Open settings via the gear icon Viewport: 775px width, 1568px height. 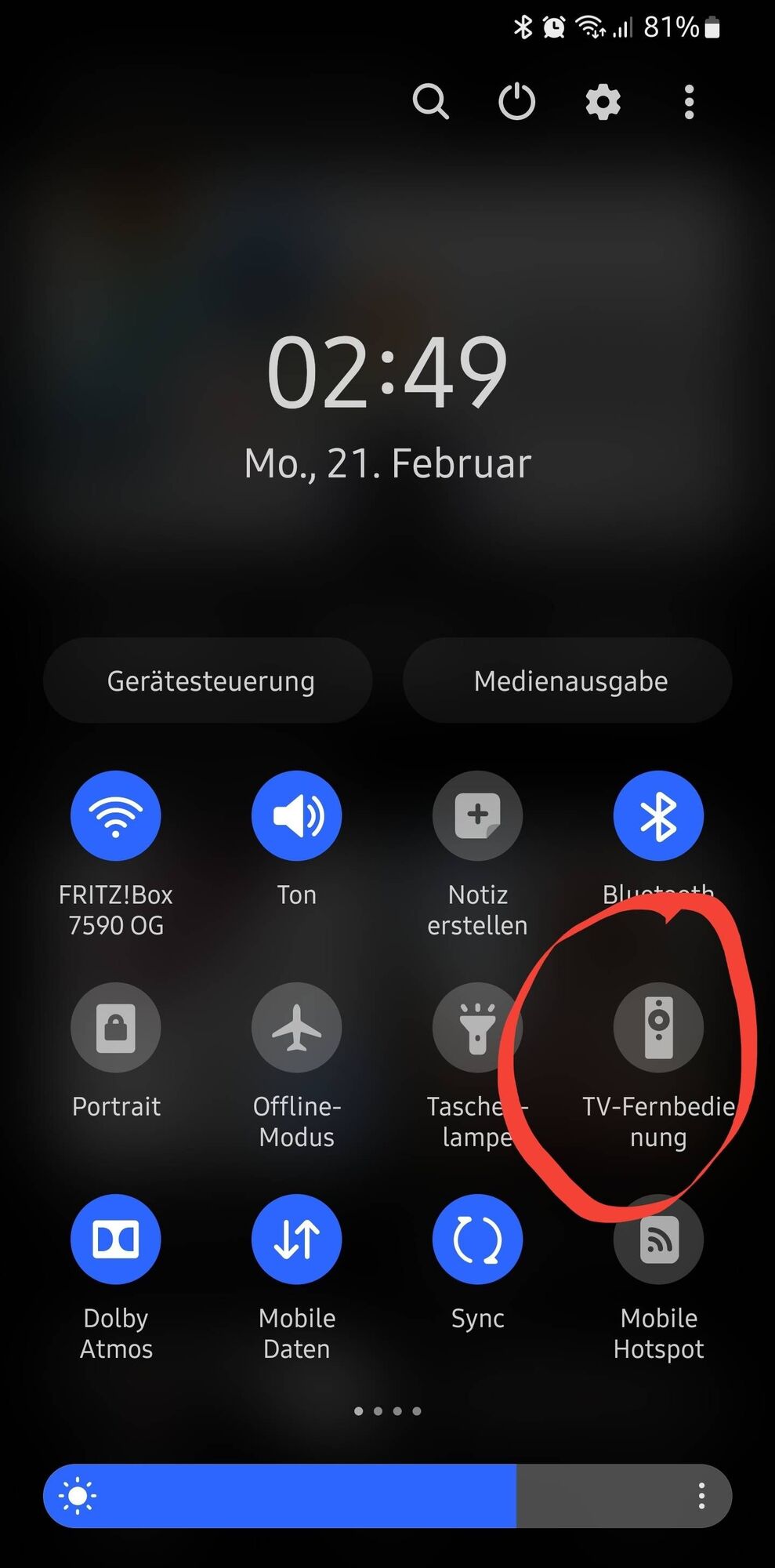pos(603,102)
